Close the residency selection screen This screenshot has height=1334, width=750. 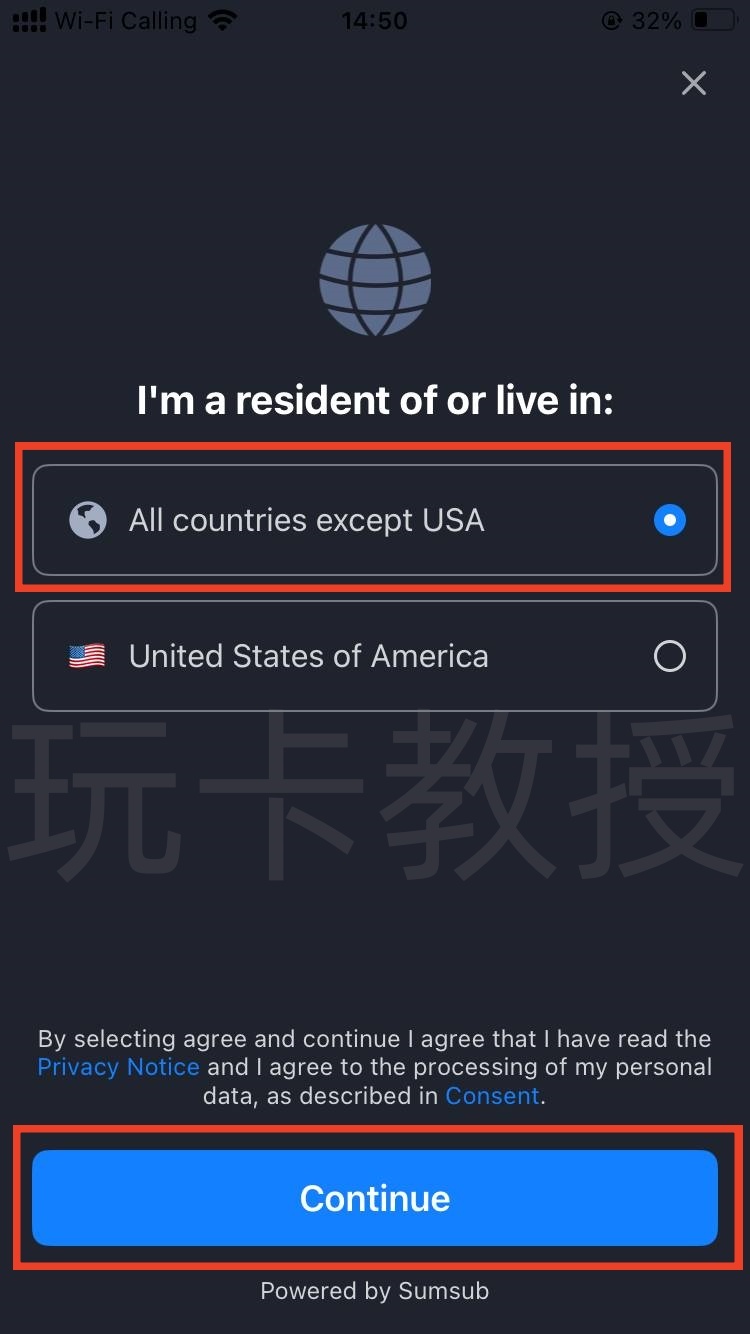(693, 83)
